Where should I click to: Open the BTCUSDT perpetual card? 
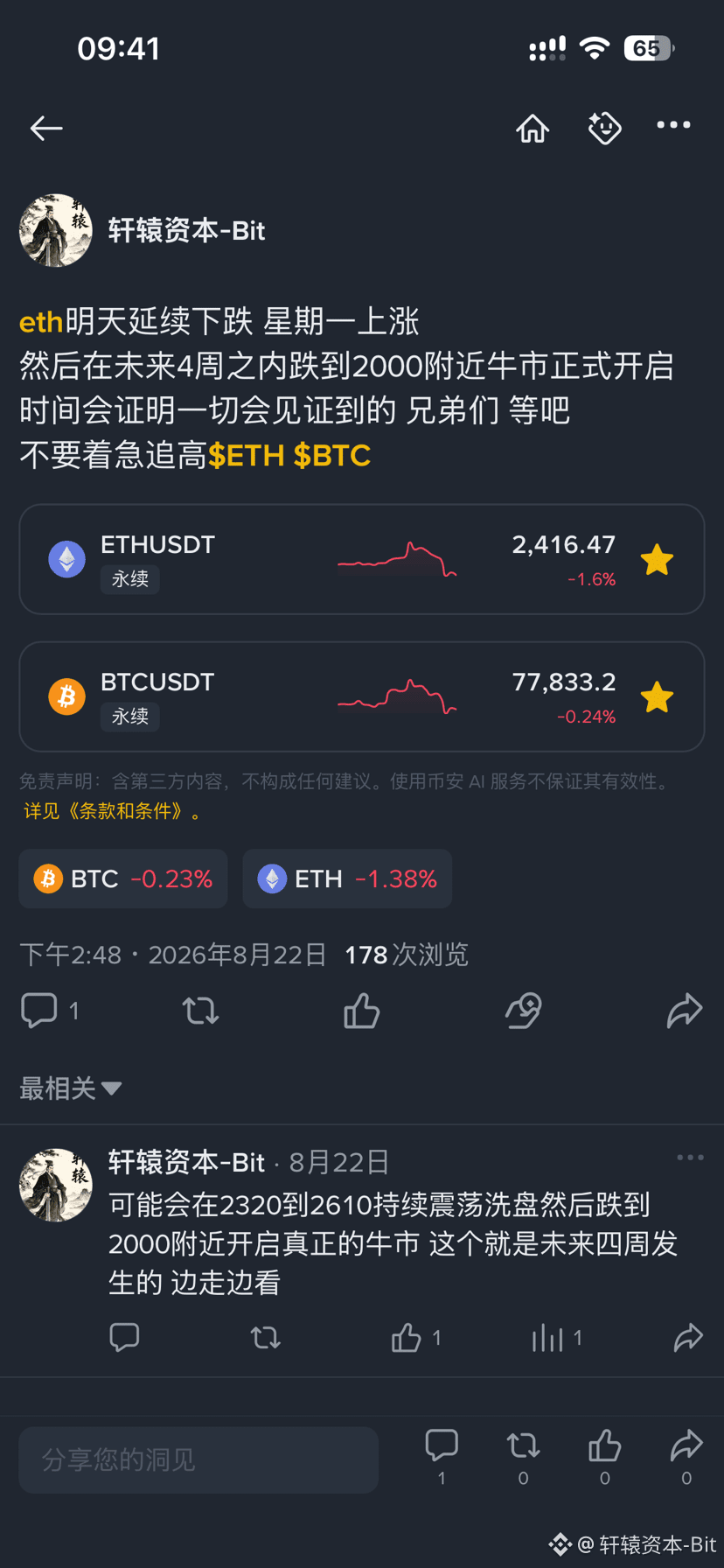coord(362,696)
